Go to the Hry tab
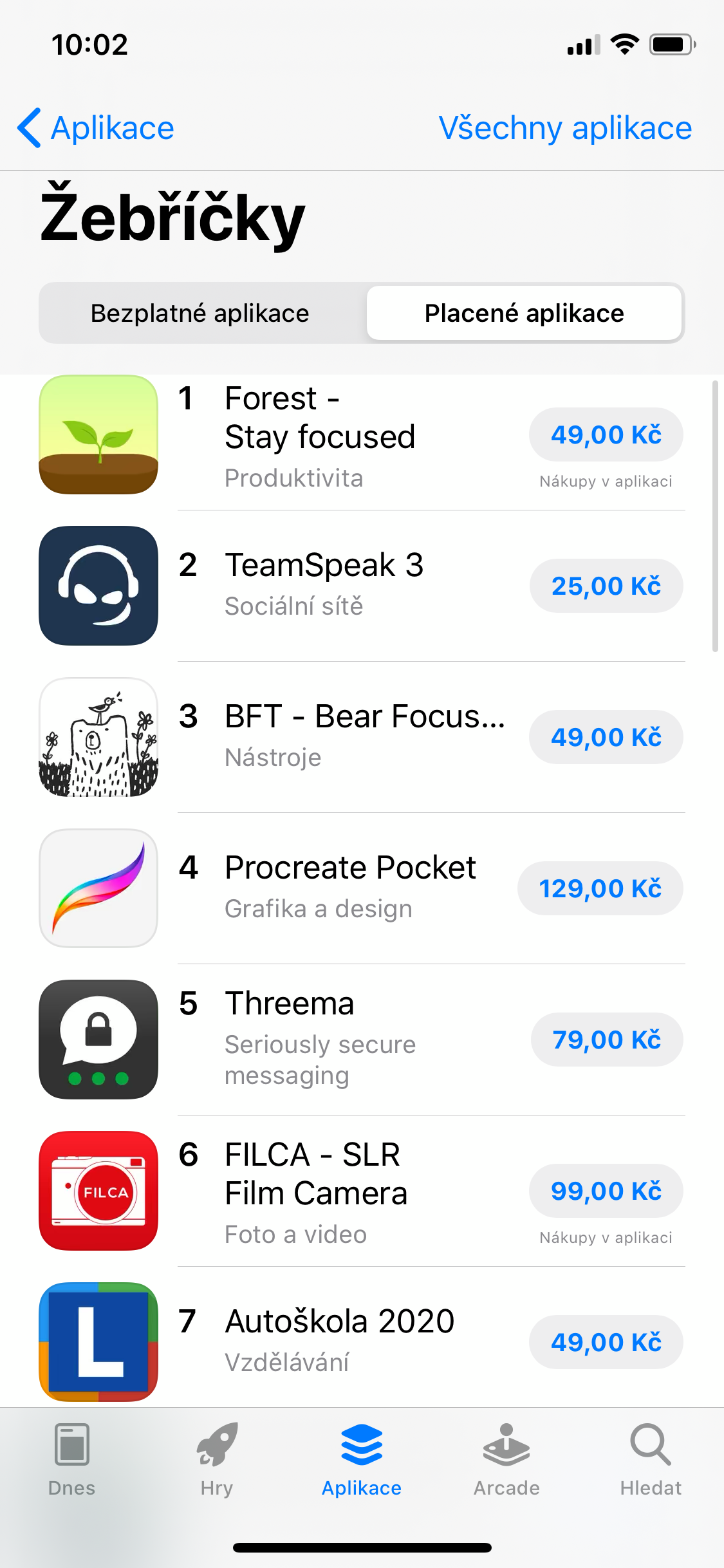Viewport: 724px width, 1568px height. [216, 1460]
